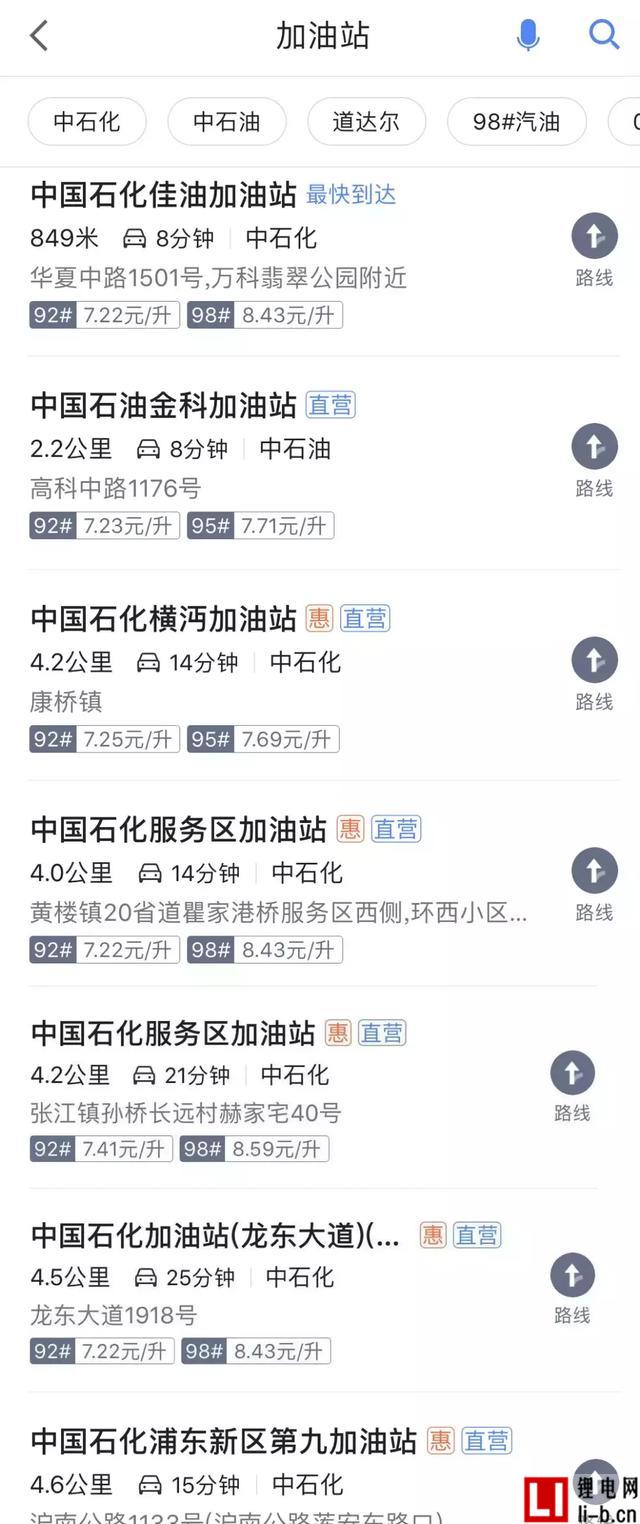Image resolution: width=640 pixels, height=1524 pixels.
Task: Get route to 黄楼镇 服务区加油站
Action: coord(594,884)
